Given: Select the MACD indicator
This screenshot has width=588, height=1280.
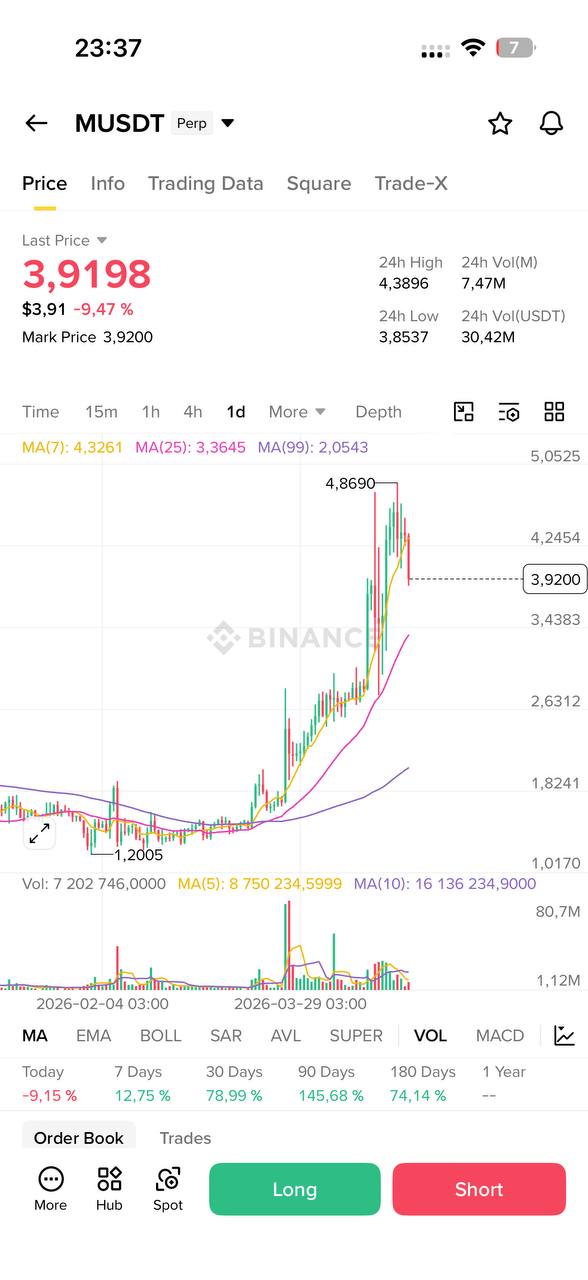Looking at the screenshot, I should point(500,1036).
